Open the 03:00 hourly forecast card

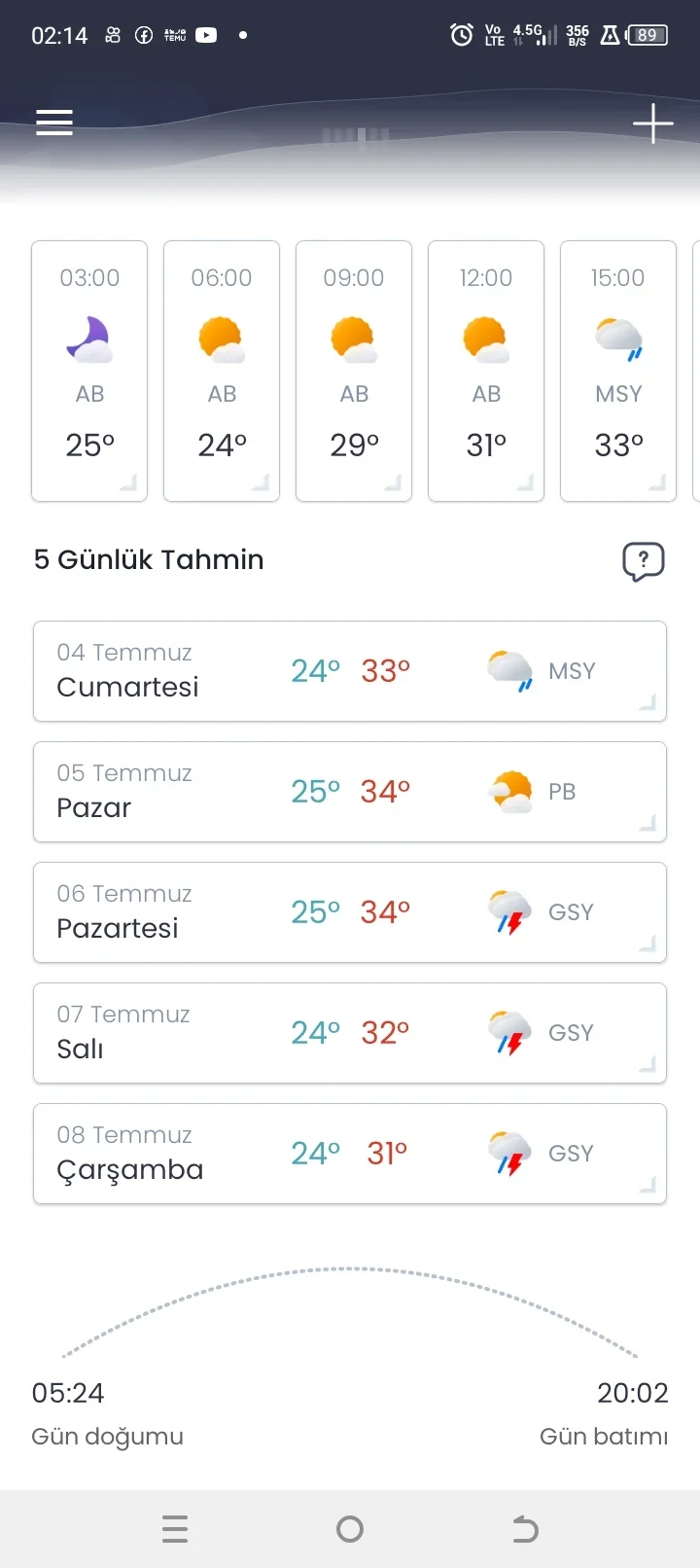pos(89,371)
